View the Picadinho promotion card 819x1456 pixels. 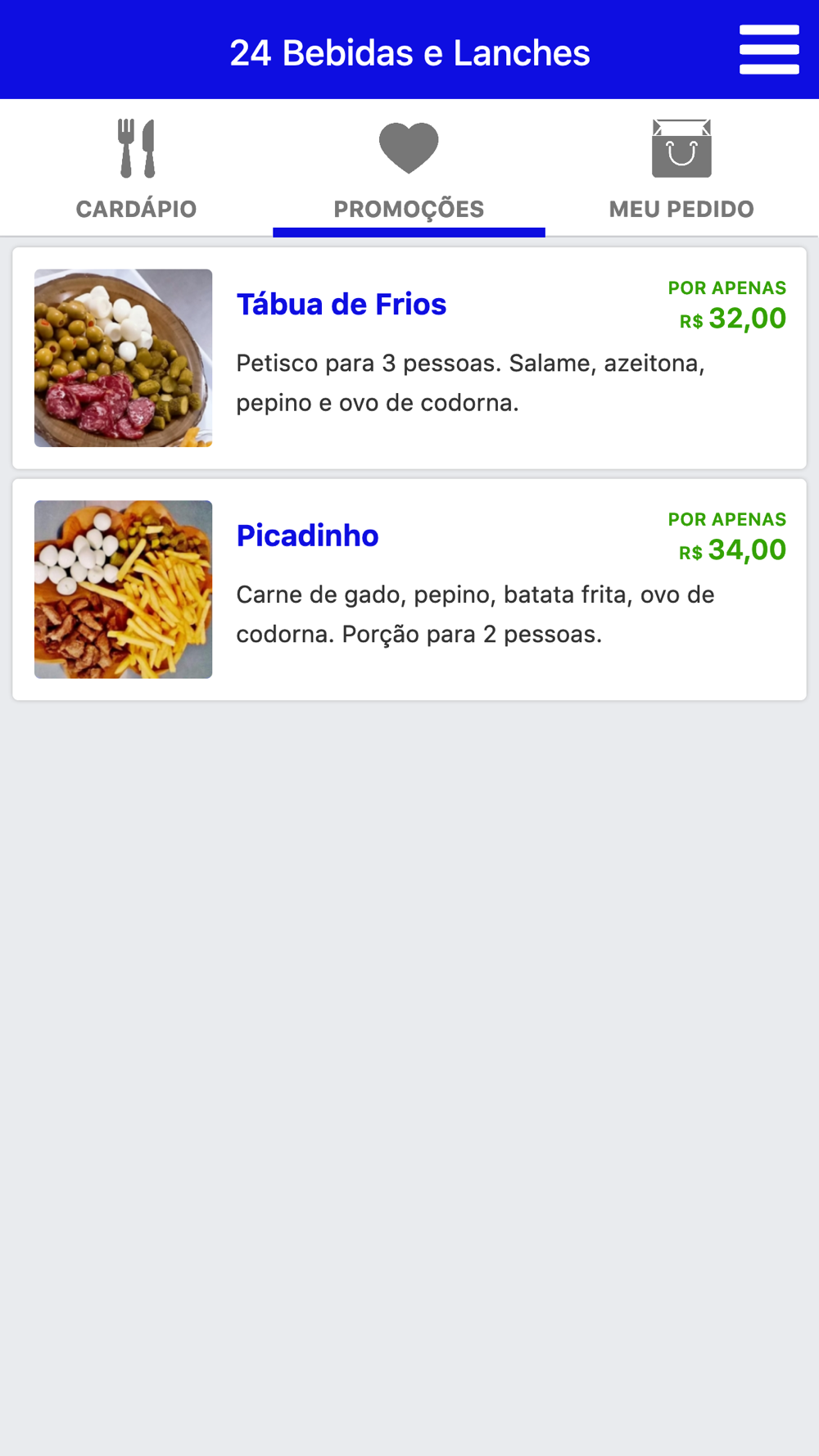point(409,590)
